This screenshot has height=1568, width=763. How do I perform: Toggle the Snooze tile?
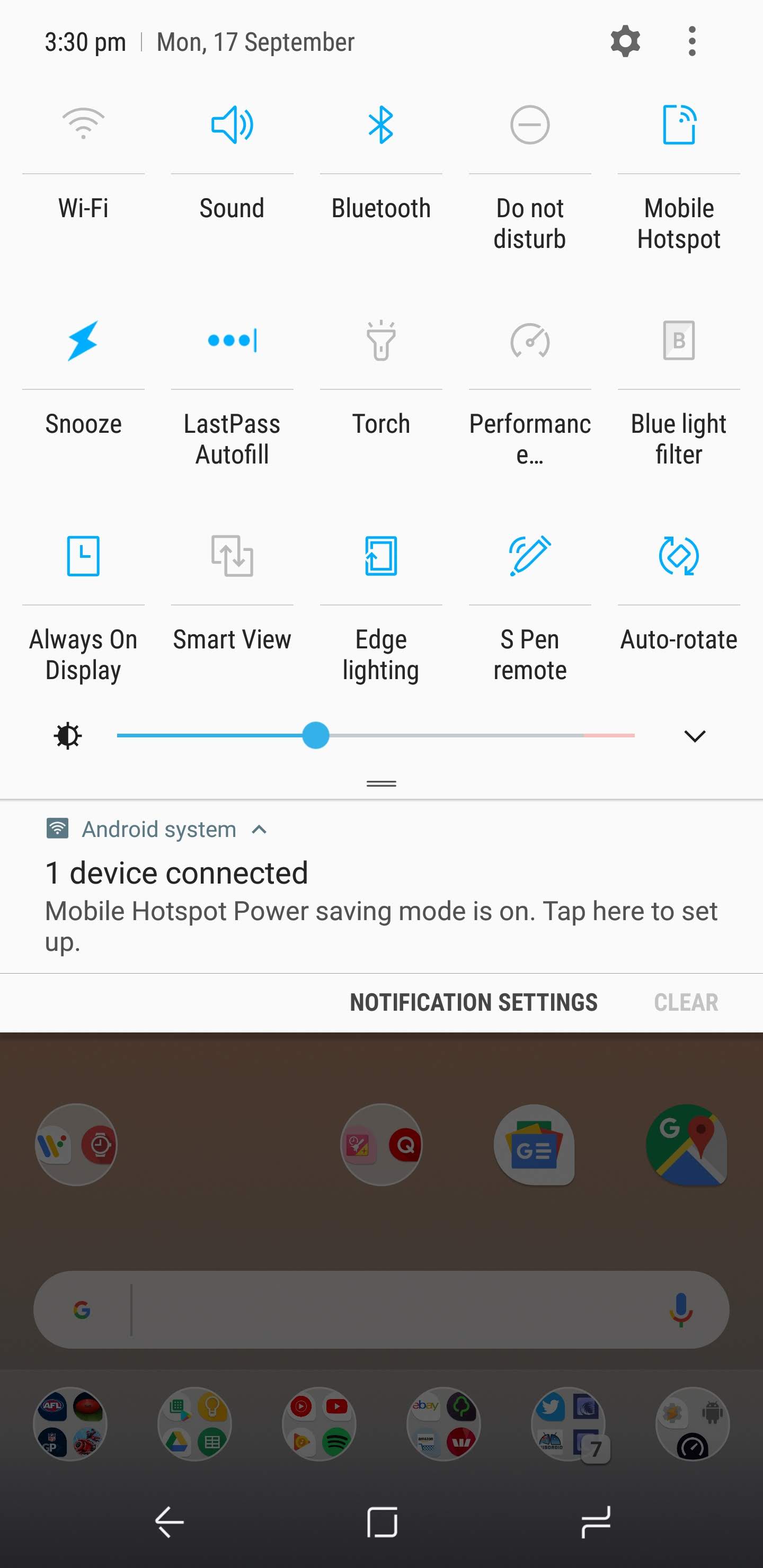[x=83, y=340]
